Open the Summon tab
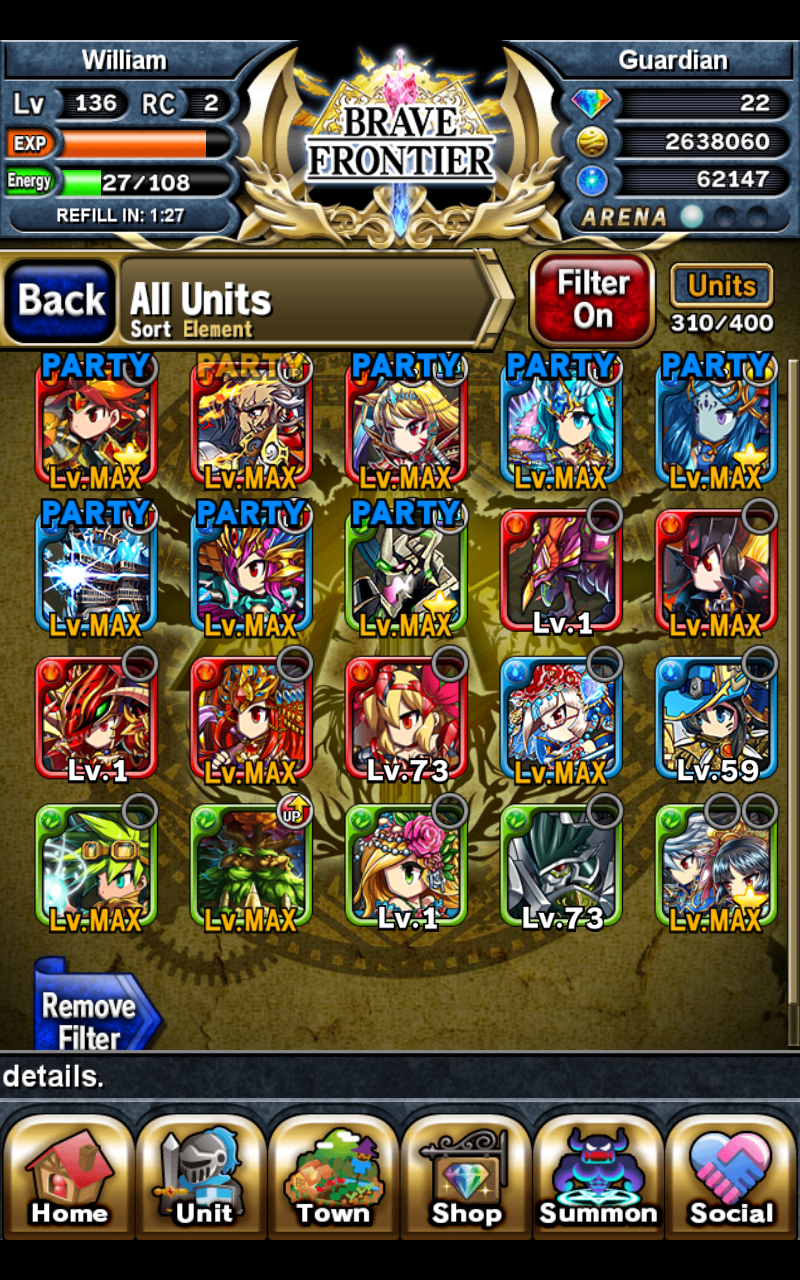800x1280 pixels. click(x=598, y=1174)
